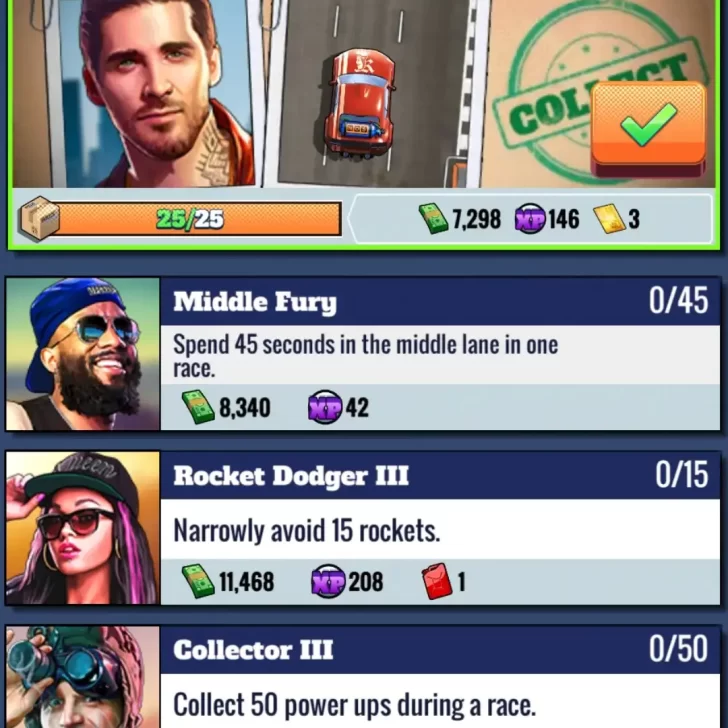Collect reward with the orange checkmark button
This screenshot has height=728, width=728.
point(648,125)
